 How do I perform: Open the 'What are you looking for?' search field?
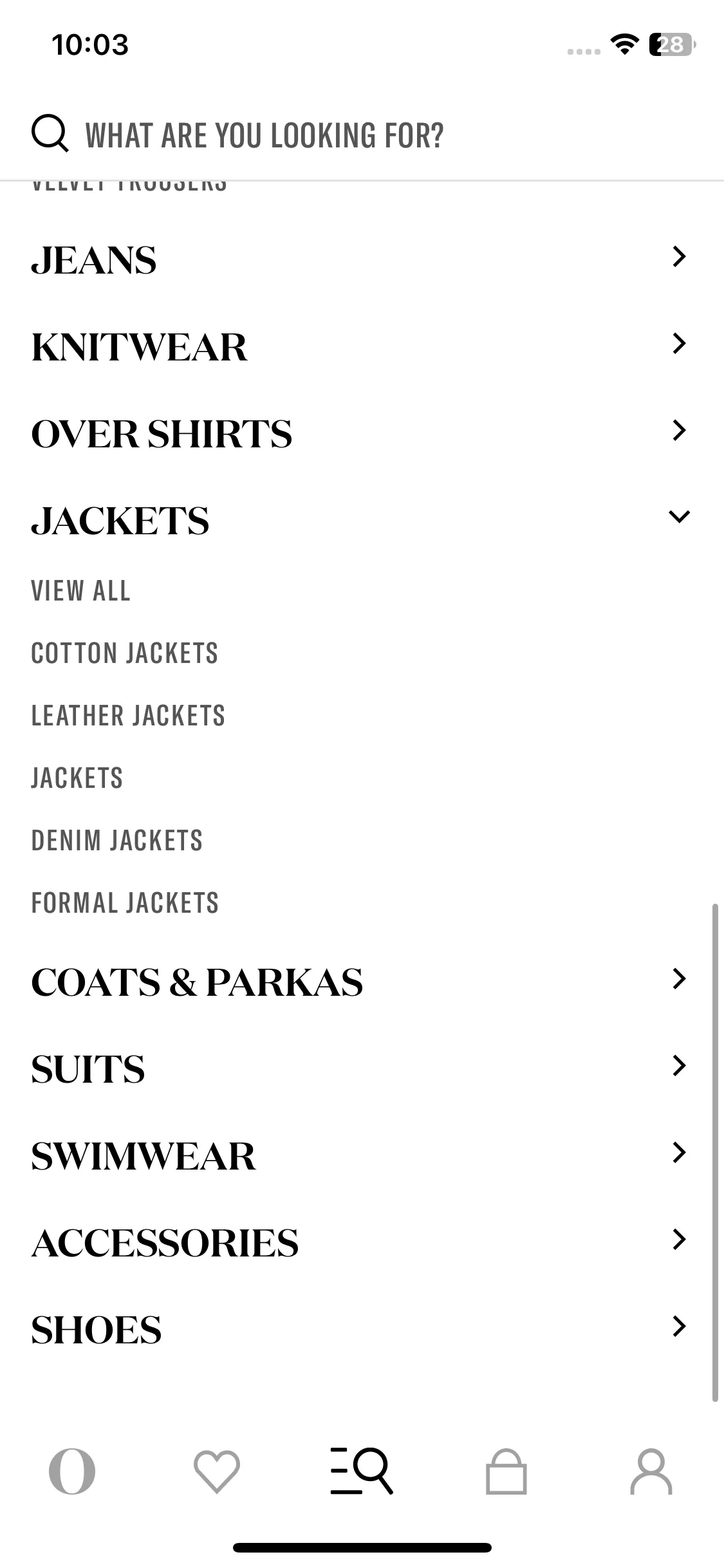click(264, 135)
